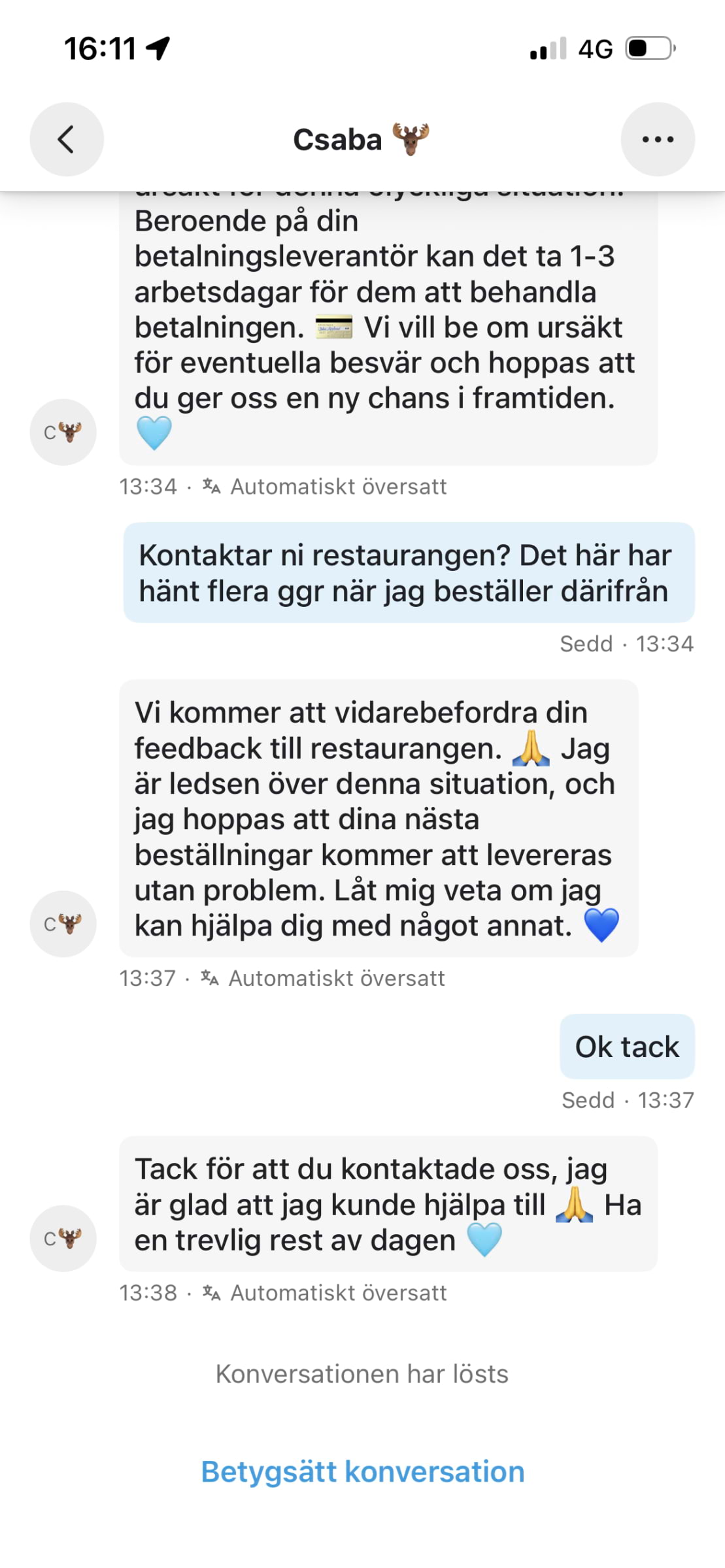Tap the moose emoji in the chat title
The image size is (725, 1568).
tap(410, 139)
